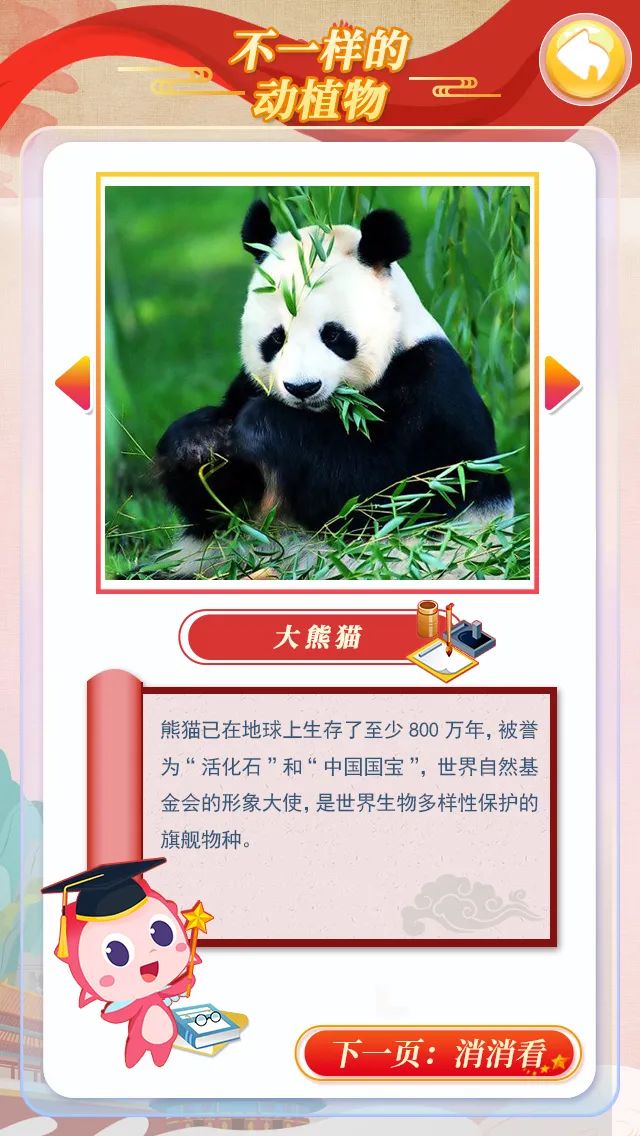Show the previous animal with left arrow
Viewport: 640px width, 1136px height.
pyautogui.click(x=72, y=384)
